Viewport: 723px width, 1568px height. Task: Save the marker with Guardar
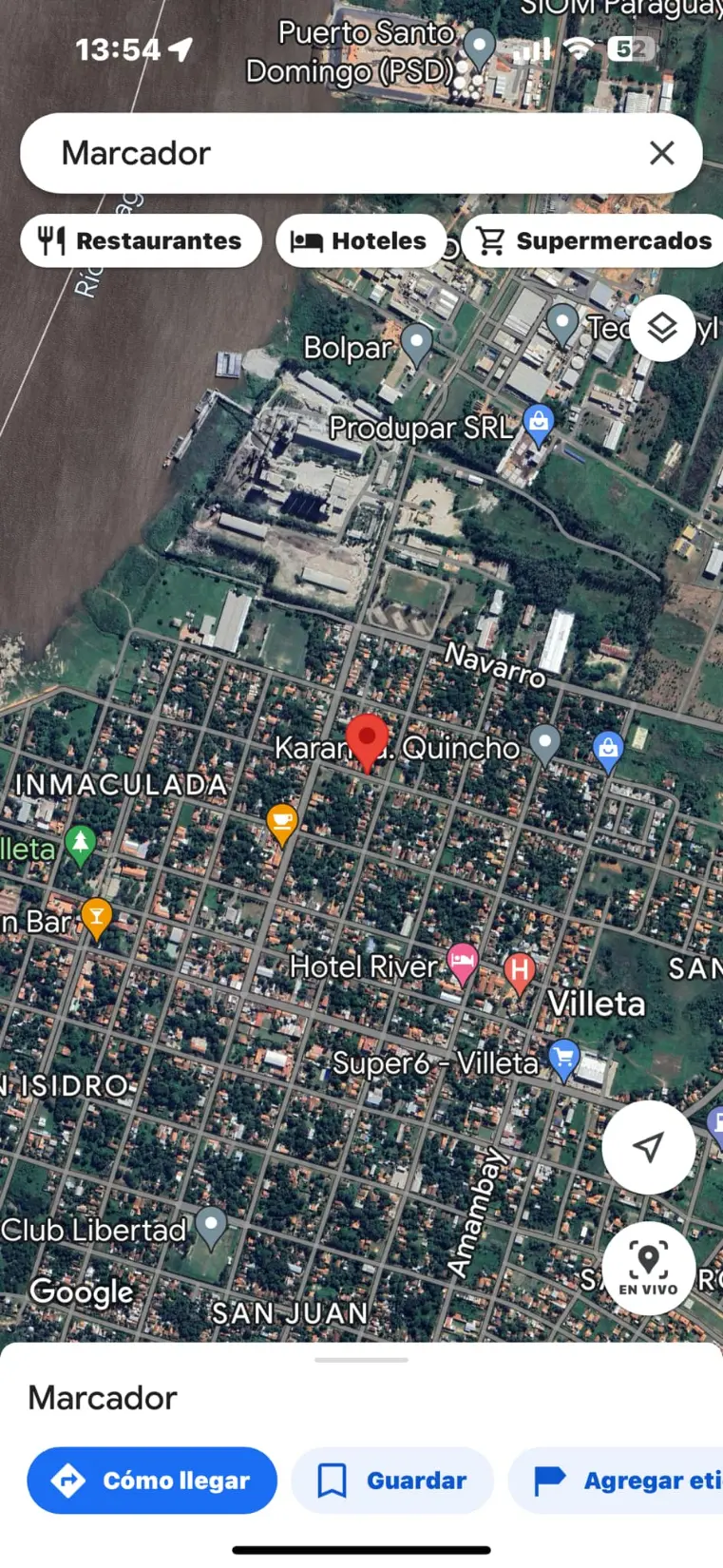click(x=392, y=1480)
